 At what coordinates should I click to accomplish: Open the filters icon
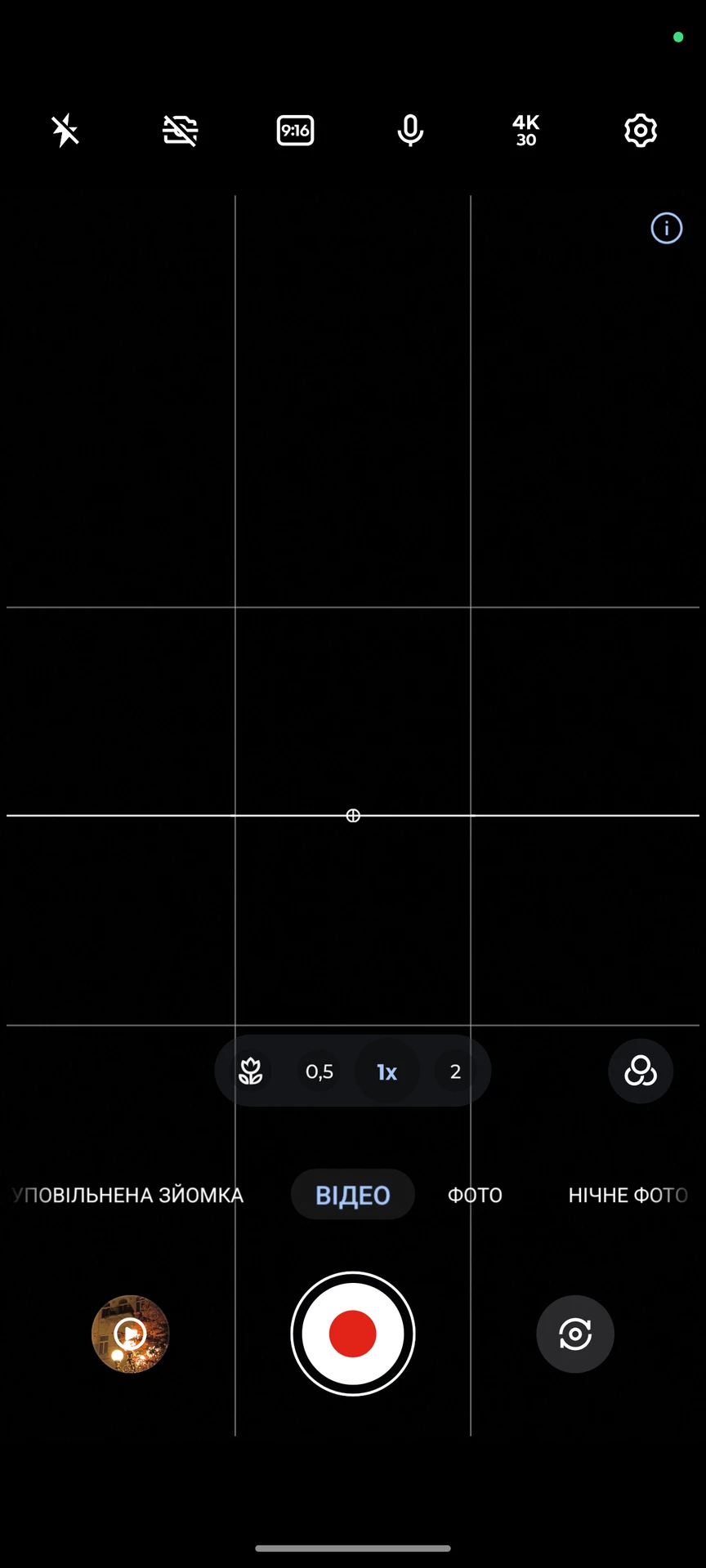pos(641,1071)
